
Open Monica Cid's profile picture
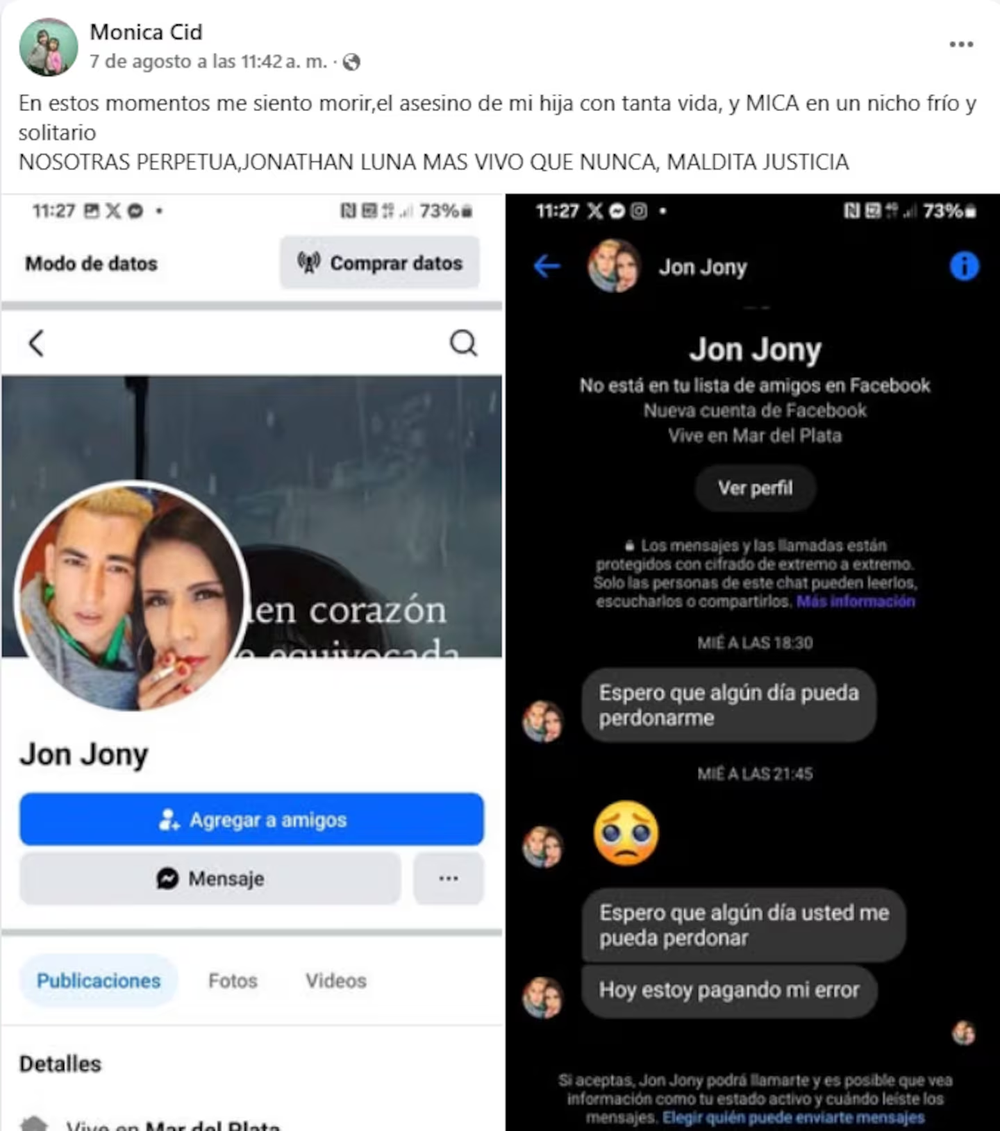48,47
